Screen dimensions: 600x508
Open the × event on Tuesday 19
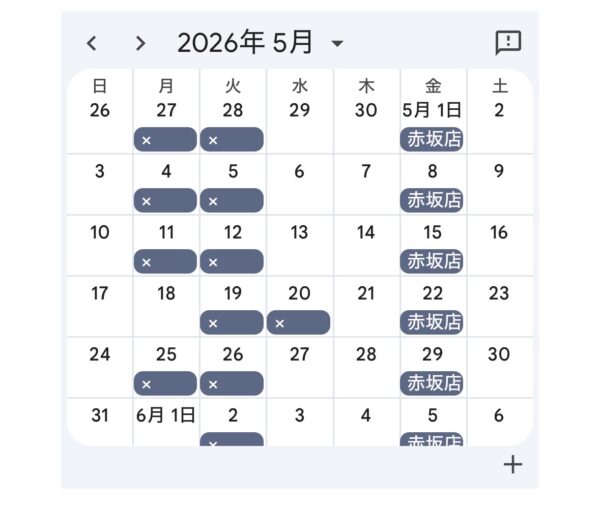coord(232,322)
